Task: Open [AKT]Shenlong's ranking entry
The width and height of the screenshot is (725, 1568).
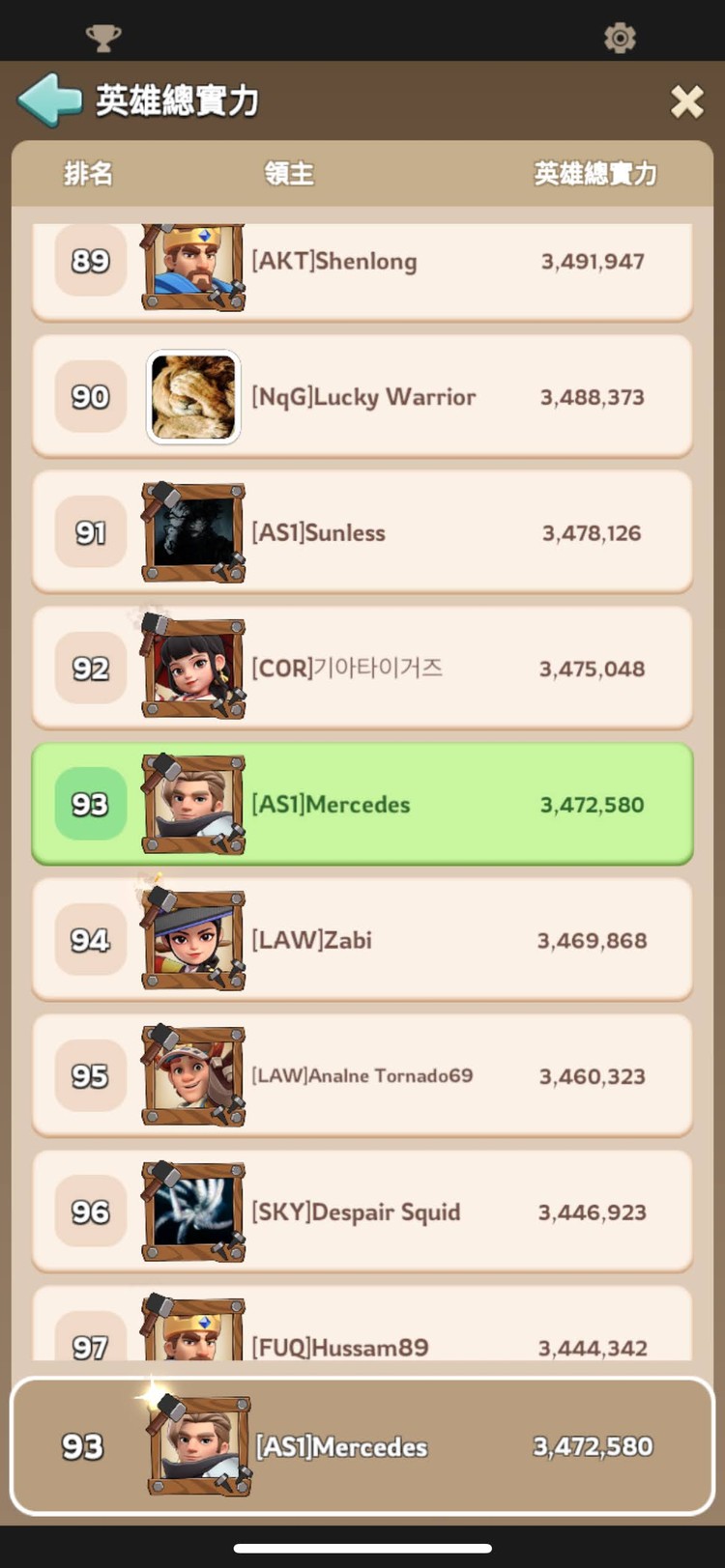Action: (x=362, y=266)
